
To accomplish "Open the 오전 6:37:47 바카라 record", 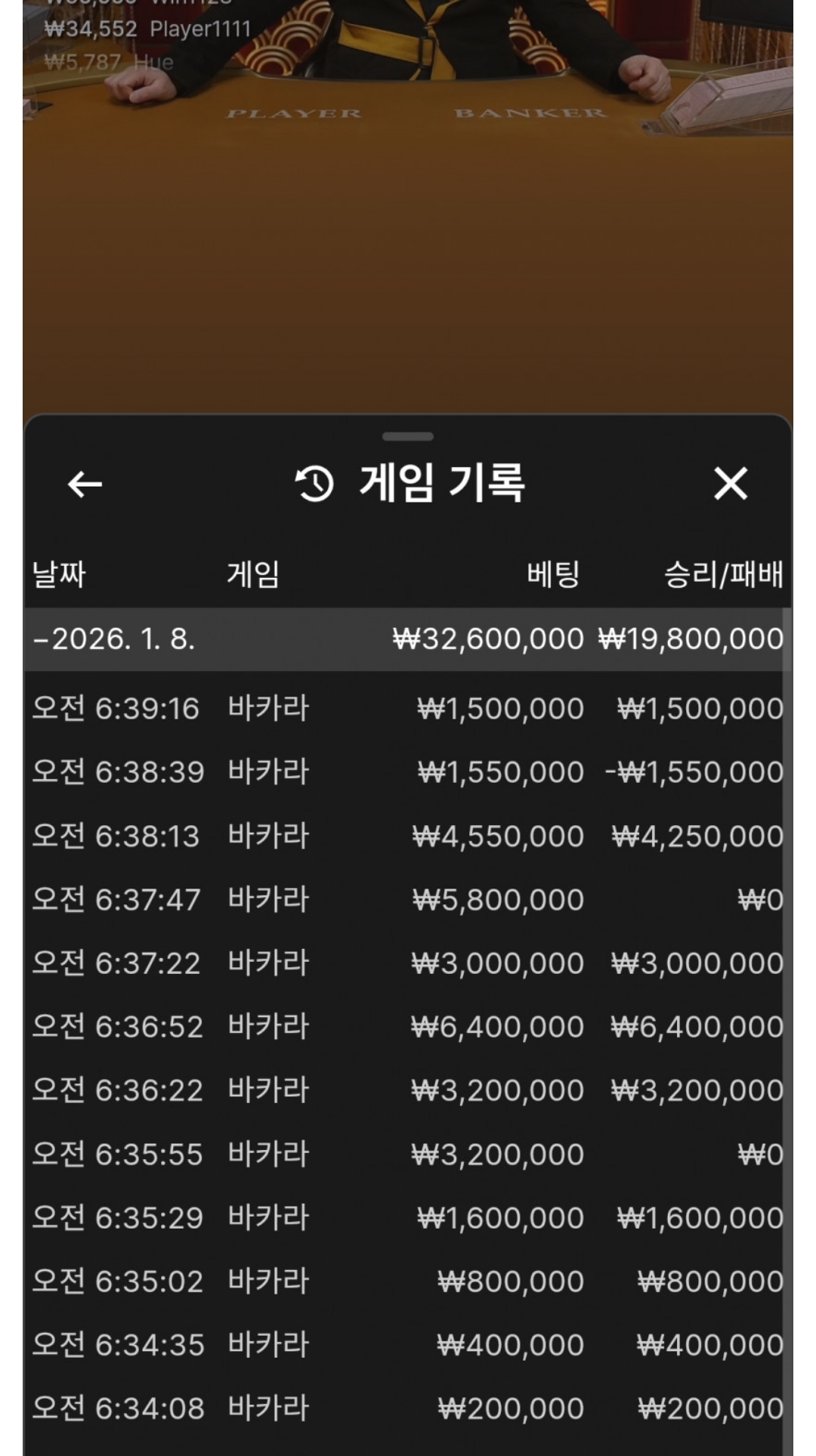I will [406, 900].
